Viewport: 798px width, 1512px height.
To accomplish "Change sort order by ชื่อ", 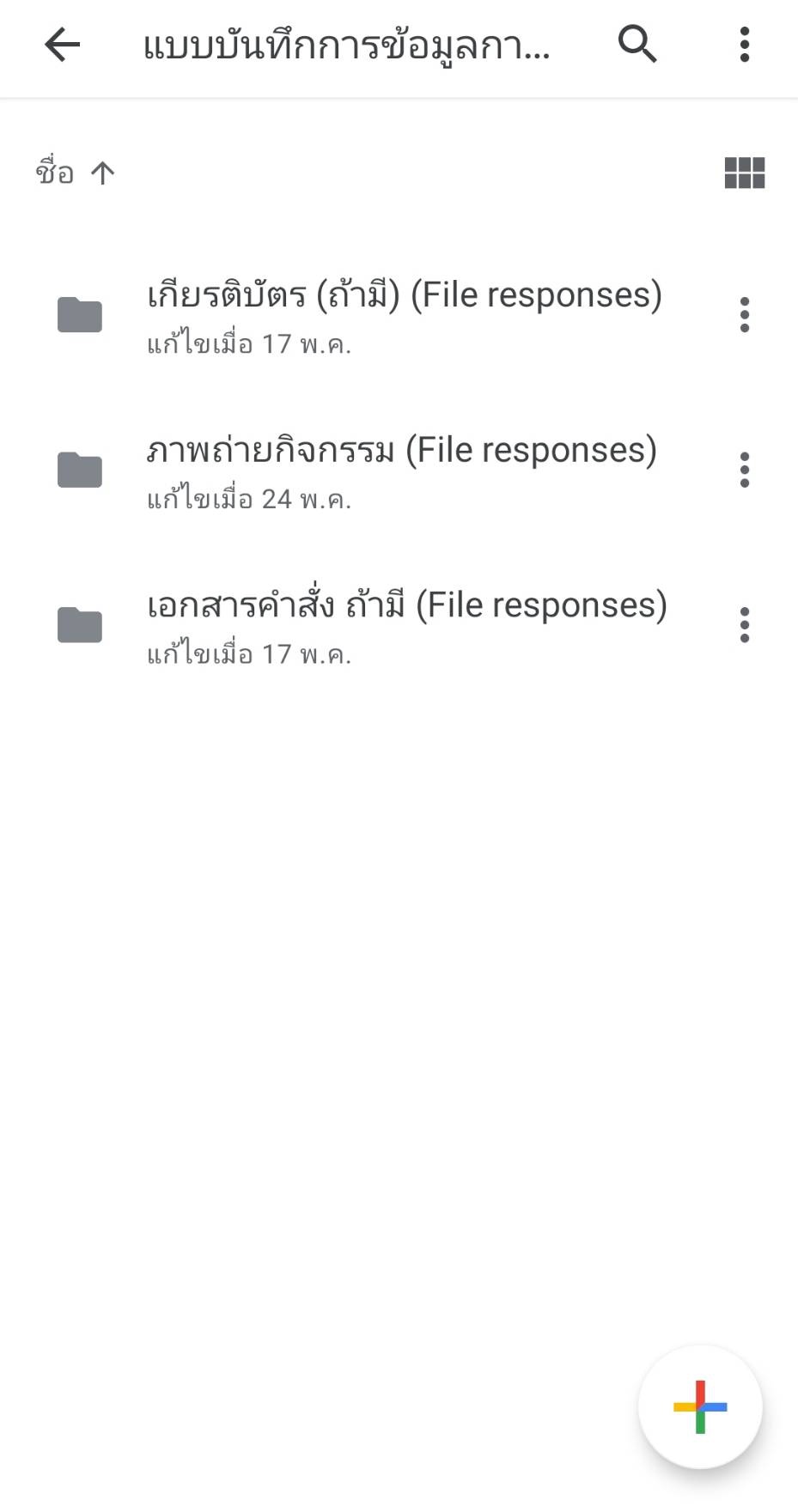I will (76, 173).
